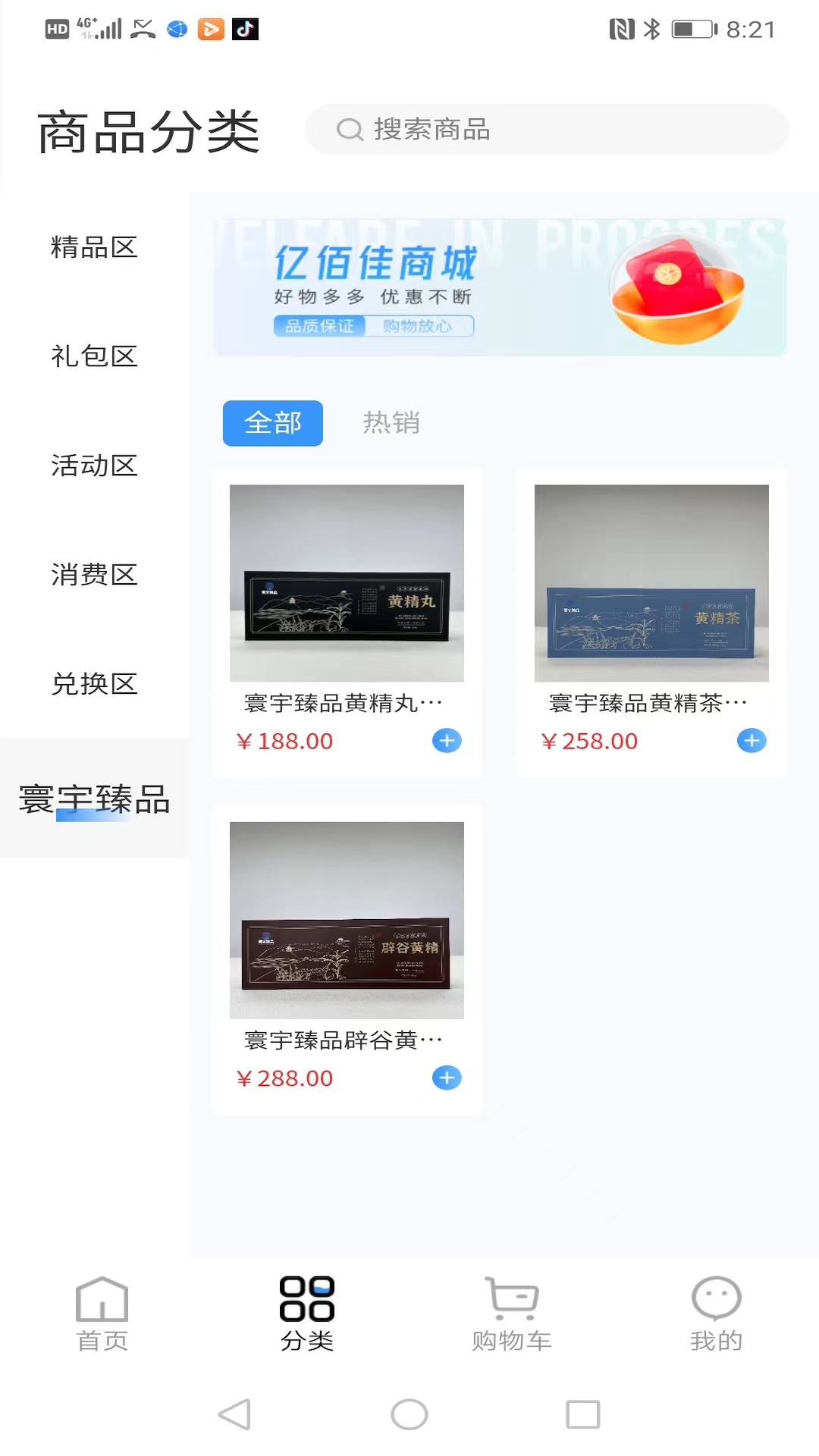
Task: Add the ¥188.00 黄精丸 to cart
Action: tap(447, 741)
